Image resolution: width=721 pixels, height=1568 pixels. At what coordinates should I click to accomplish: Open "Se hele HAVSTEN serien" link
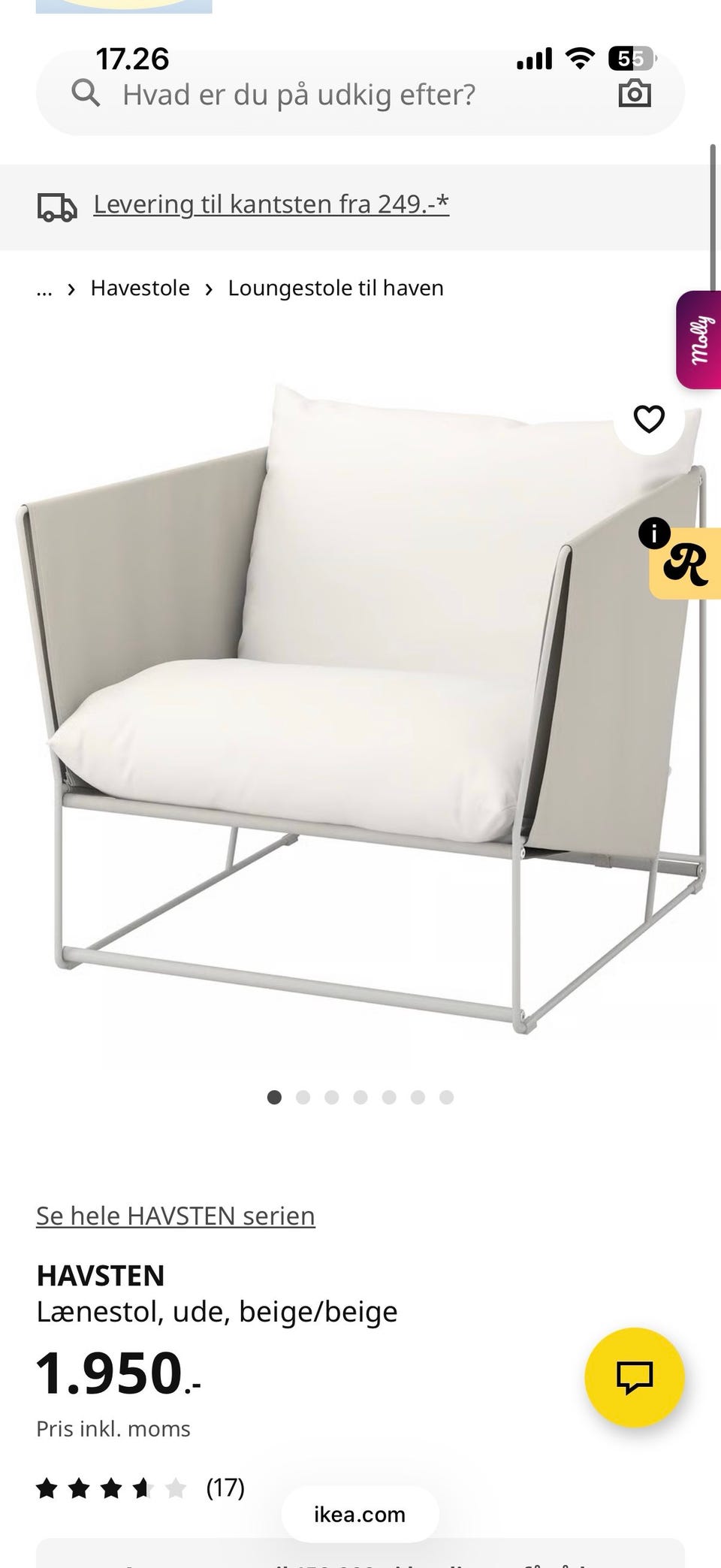pos(176,1215)
